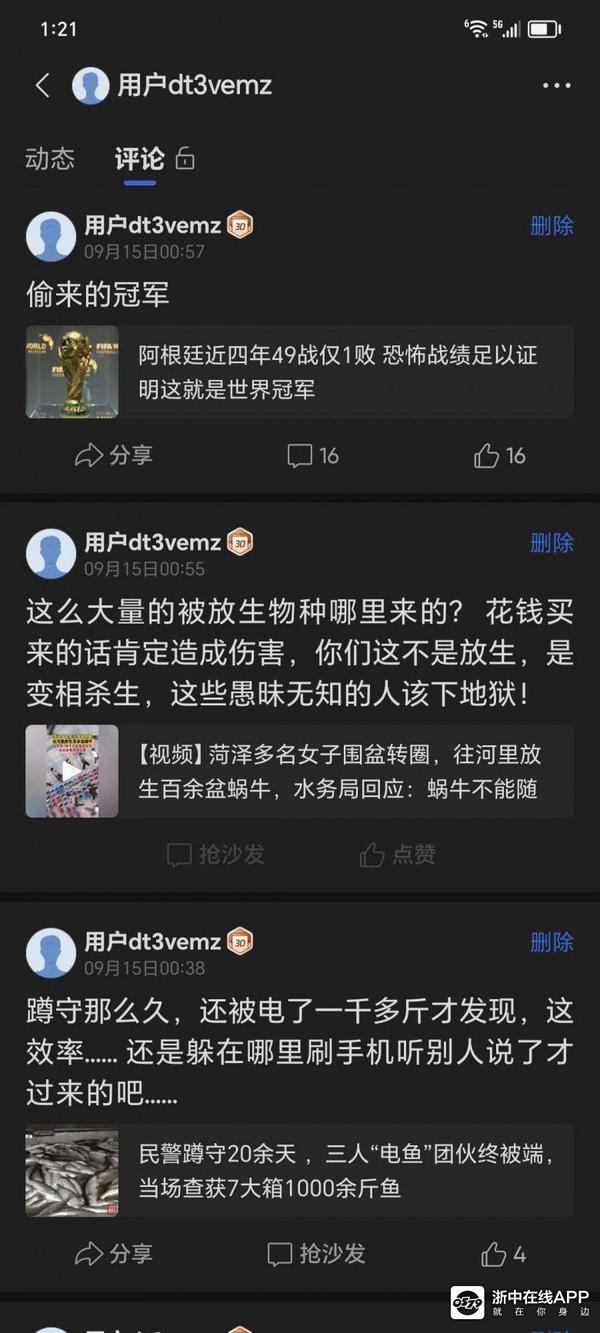Tap 抢沙发 under the 放生 comment

[x=216, y=854]
